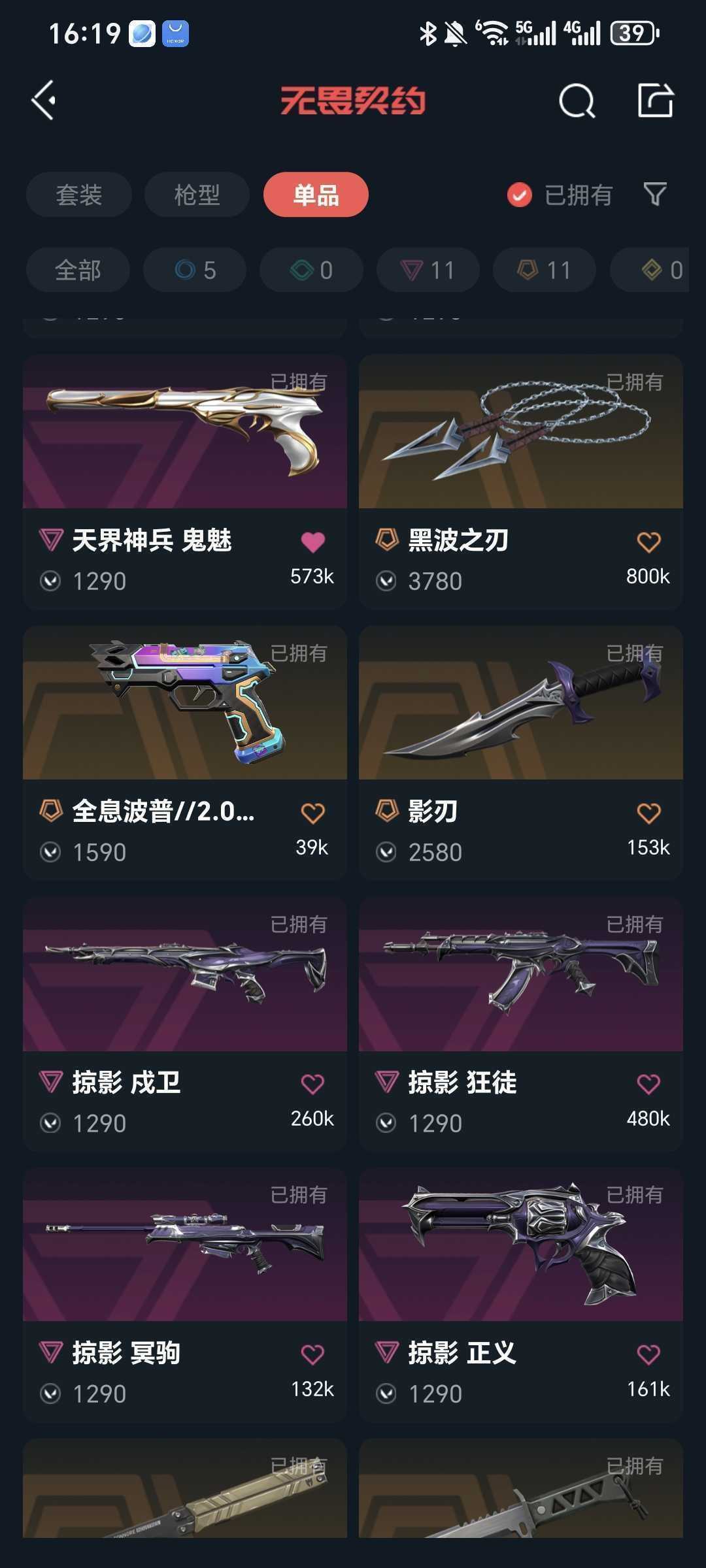Like the 掠影 狂徒 skin

coord(648,1084)
